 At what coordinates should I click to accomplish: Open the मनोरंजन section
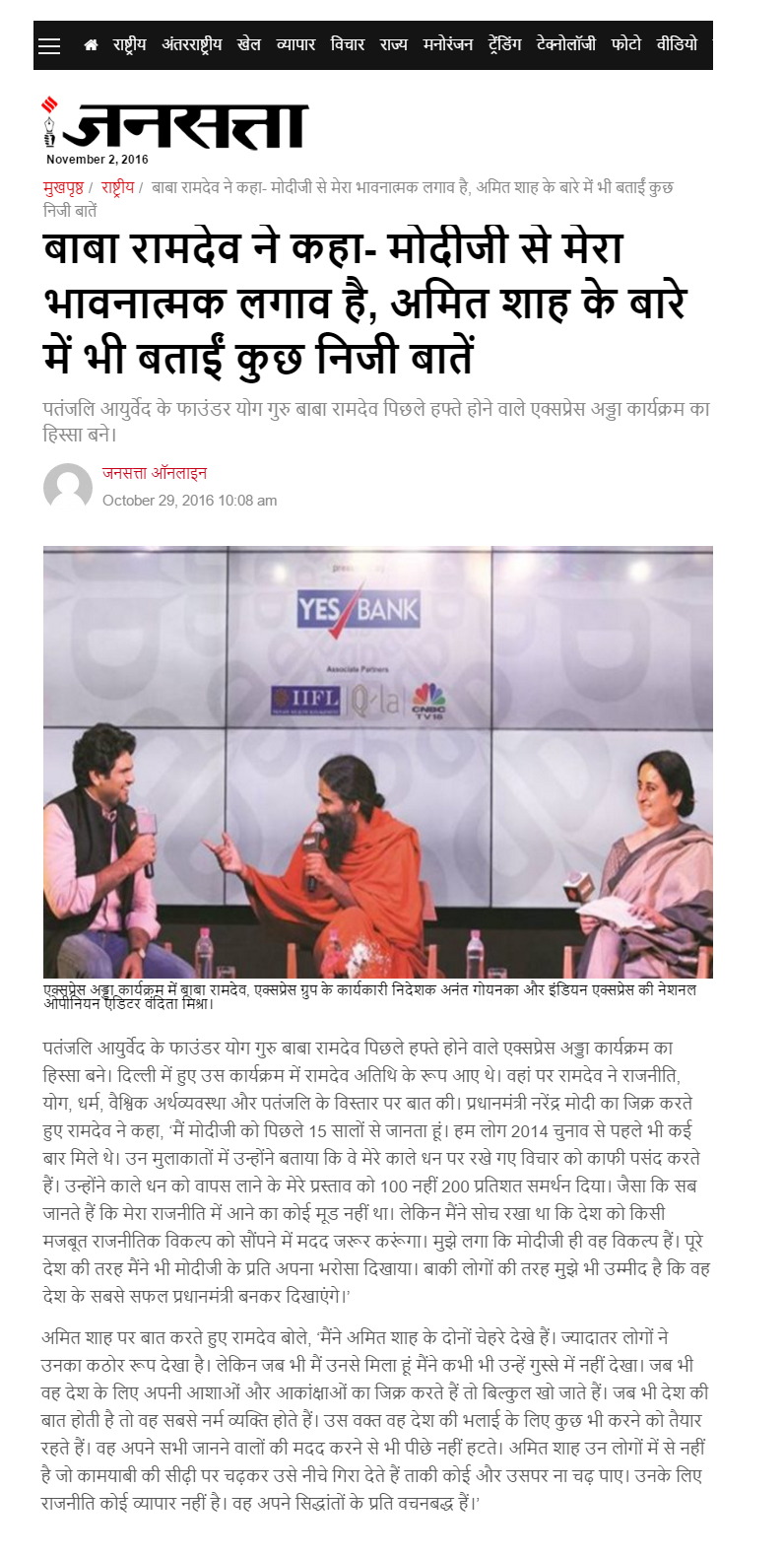(x=448, y=45)
